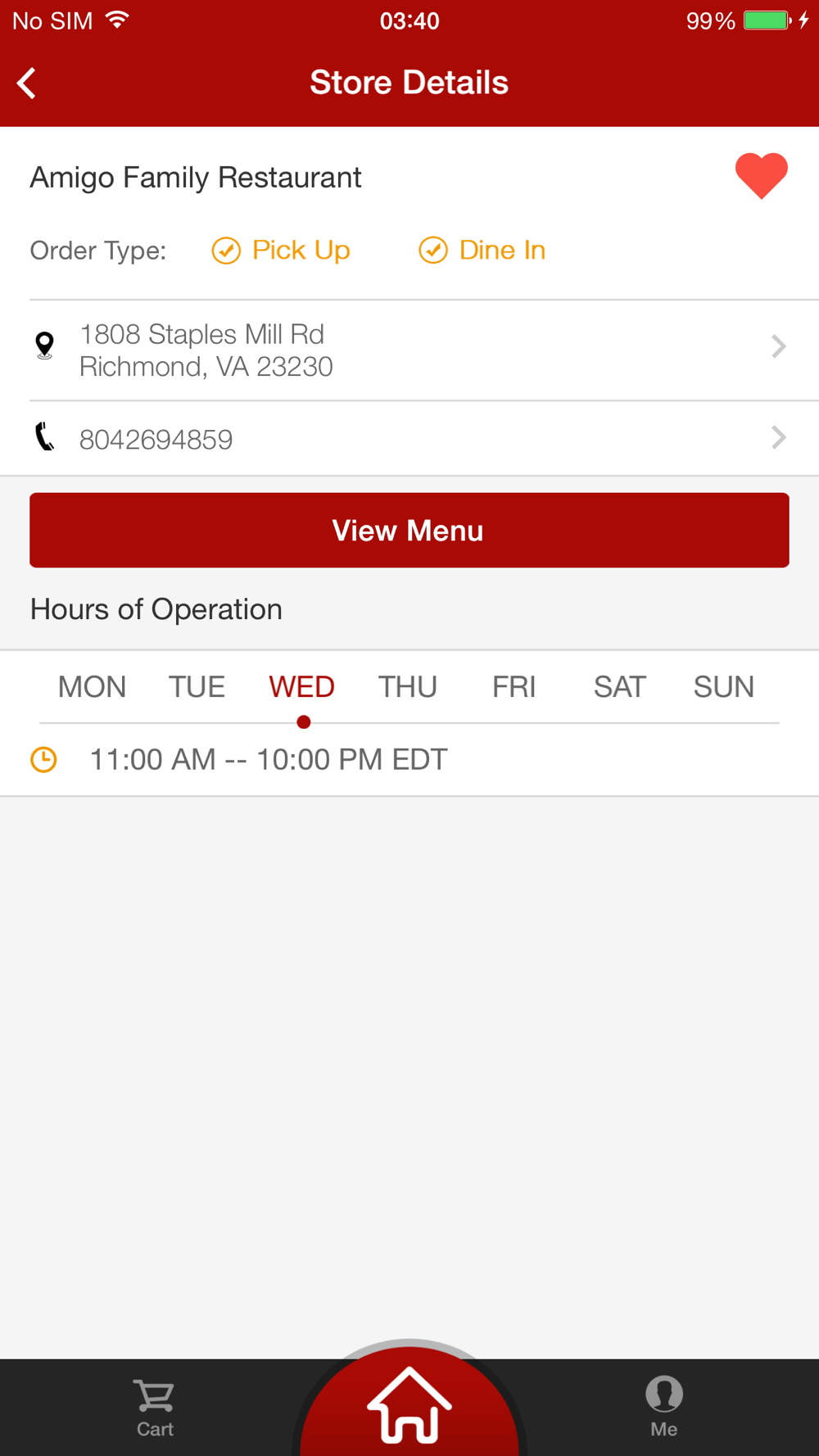Select the WED hours tab
This screenshot has height=1456, width=819.
[x=302, y=687]
